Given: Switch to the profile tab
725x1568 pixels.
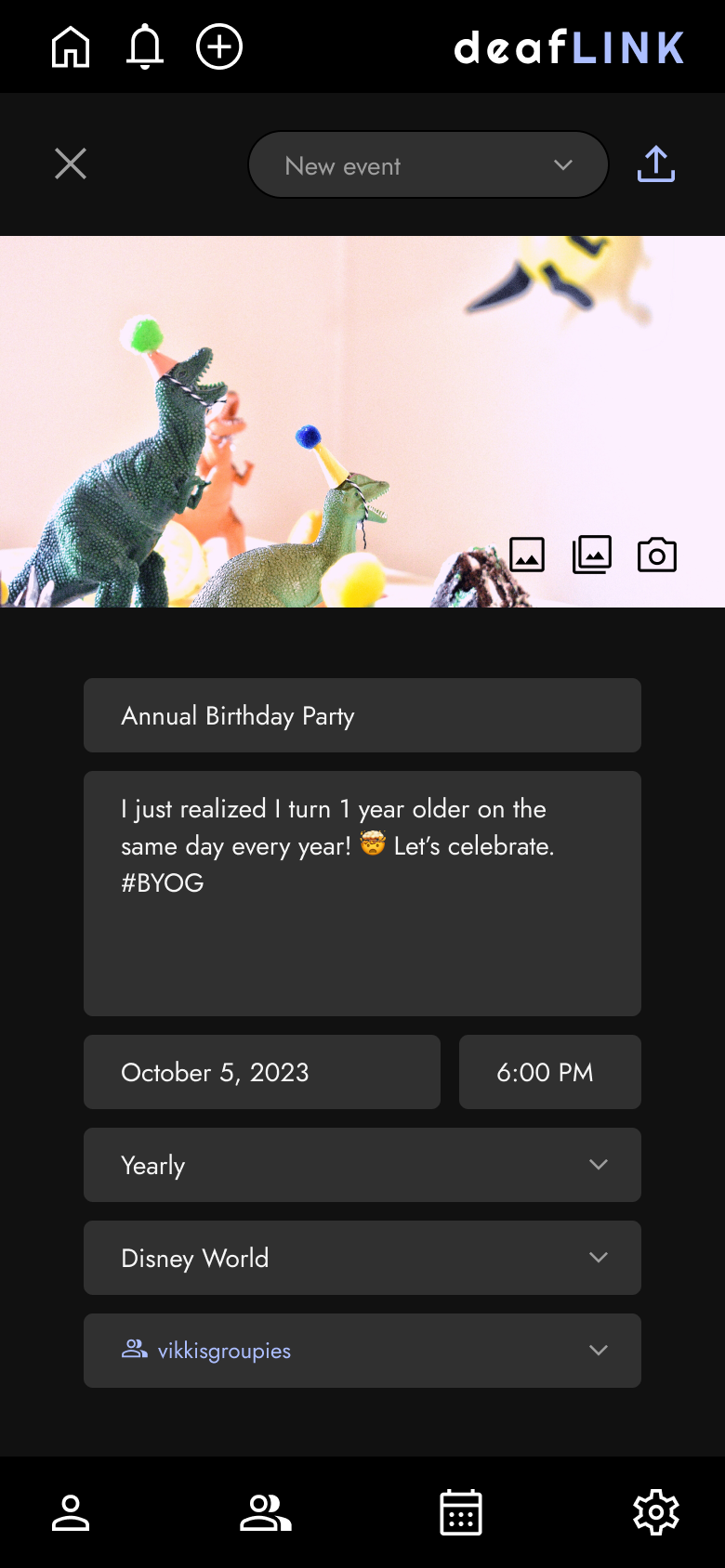Looking at the screenshot, I should [x=71, y=1512].
